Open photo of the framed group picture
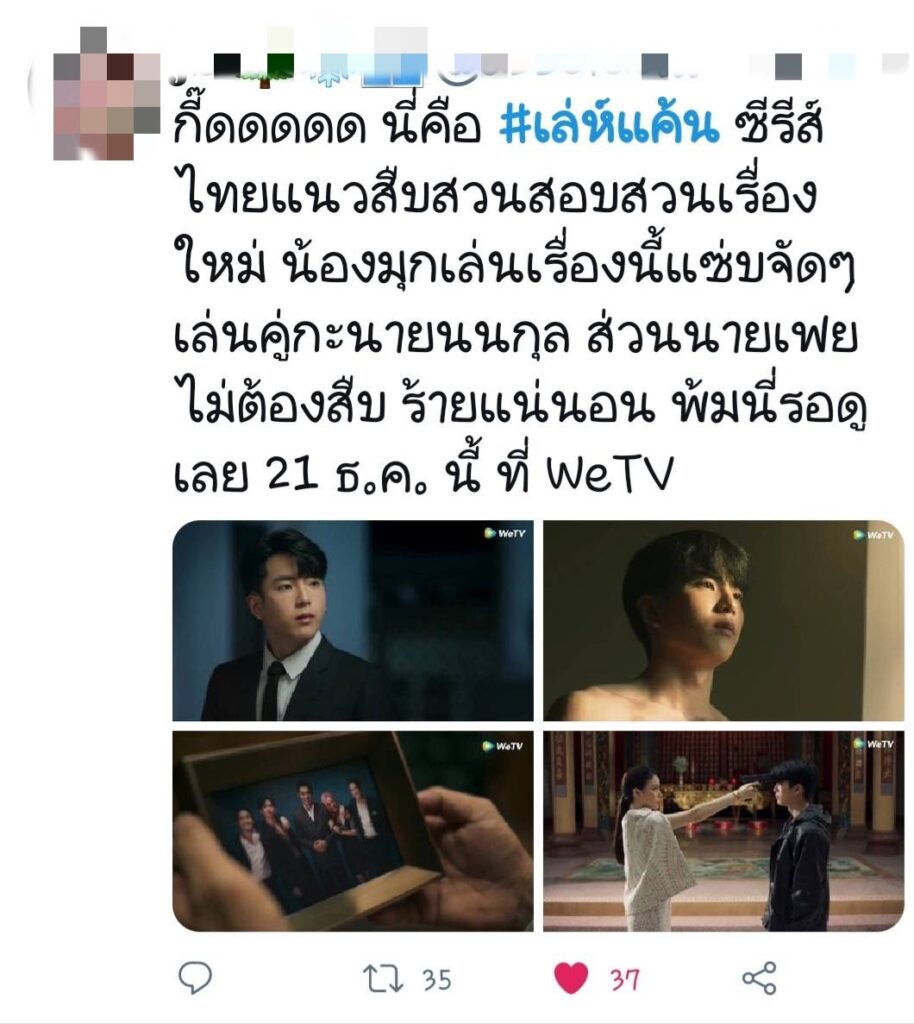The height and width of the screenshot is (1024, 914). pyautogui.click(x=353, y=831)
